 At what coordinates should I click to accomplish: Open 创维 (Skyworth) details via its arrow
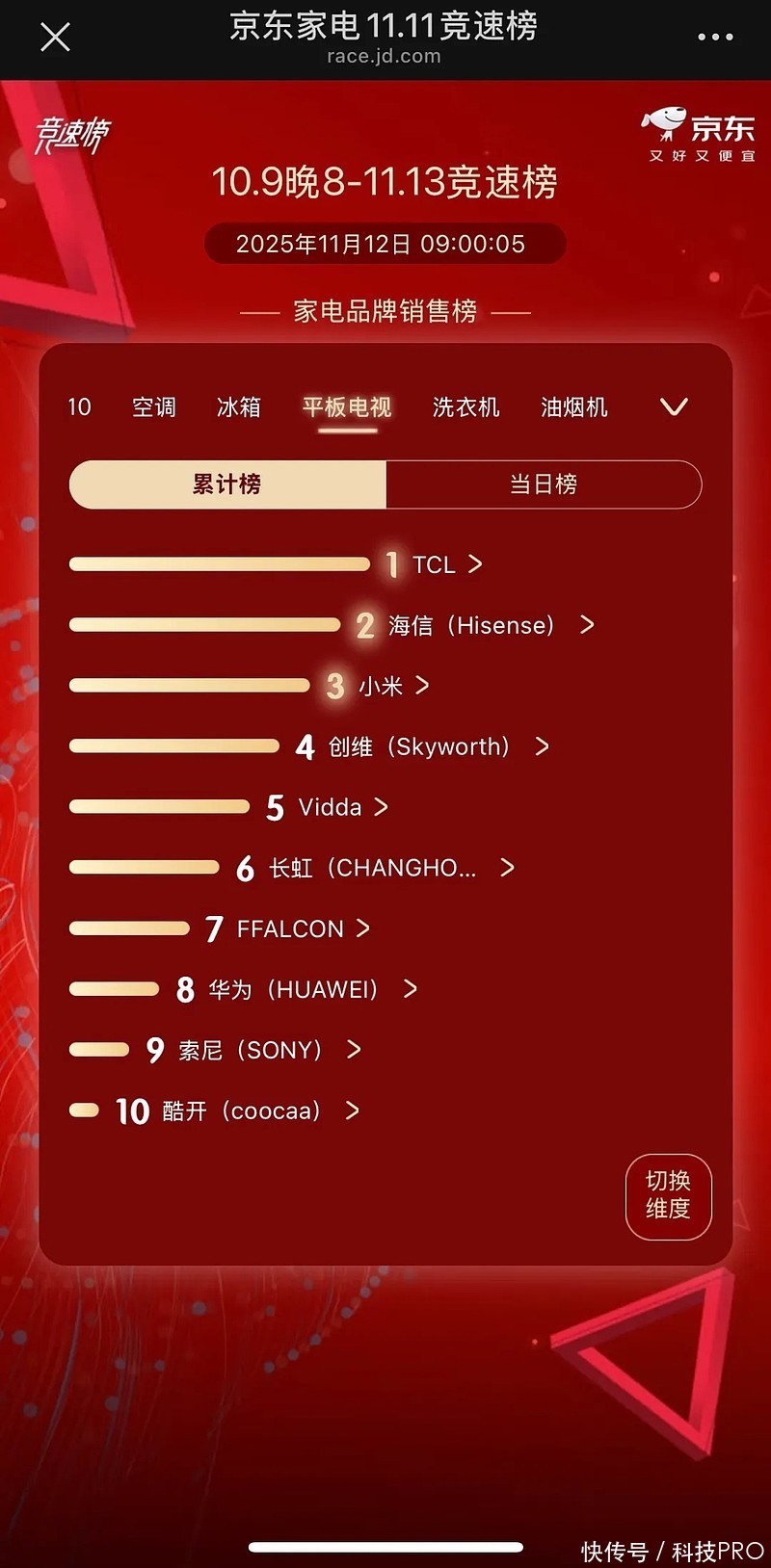(x=544, y=746)
